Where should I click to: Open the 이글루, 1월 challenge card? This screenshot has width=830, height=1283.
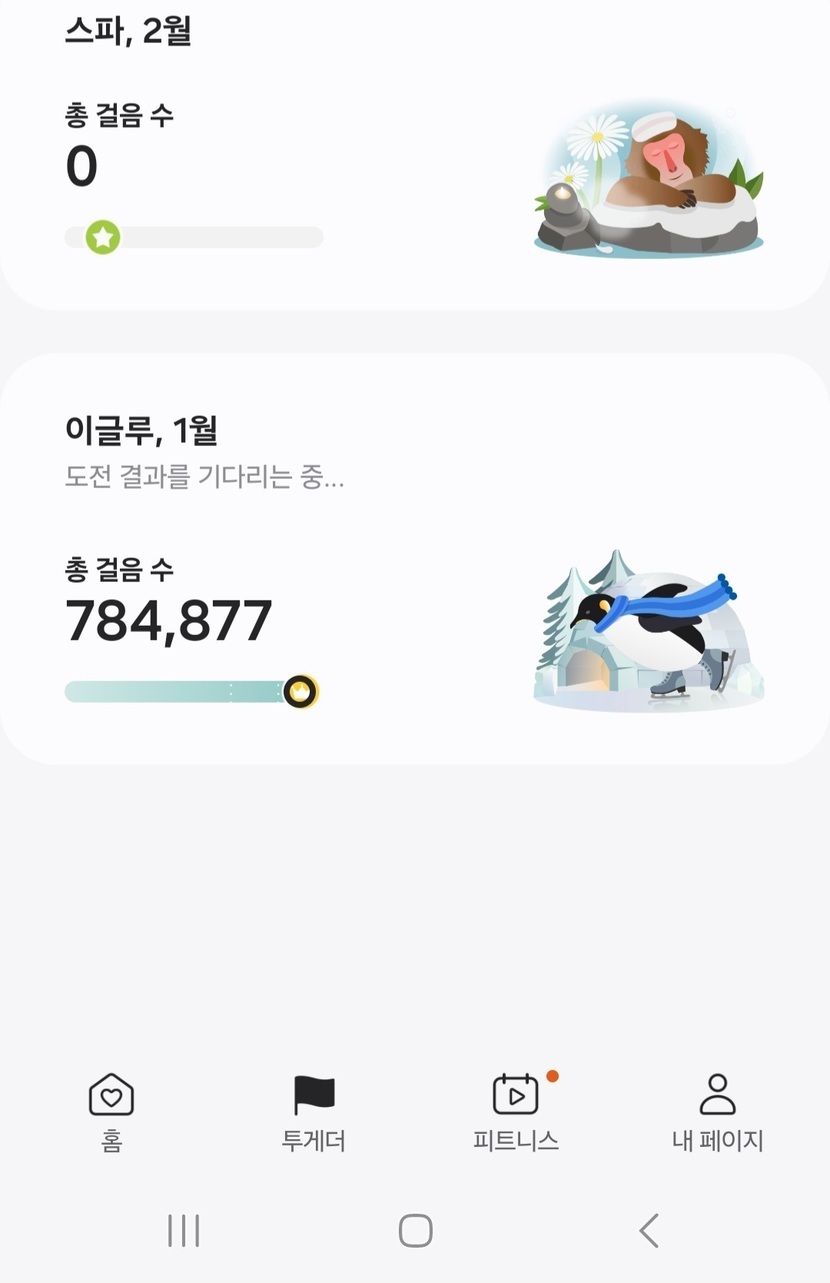(x=415, y=559)
